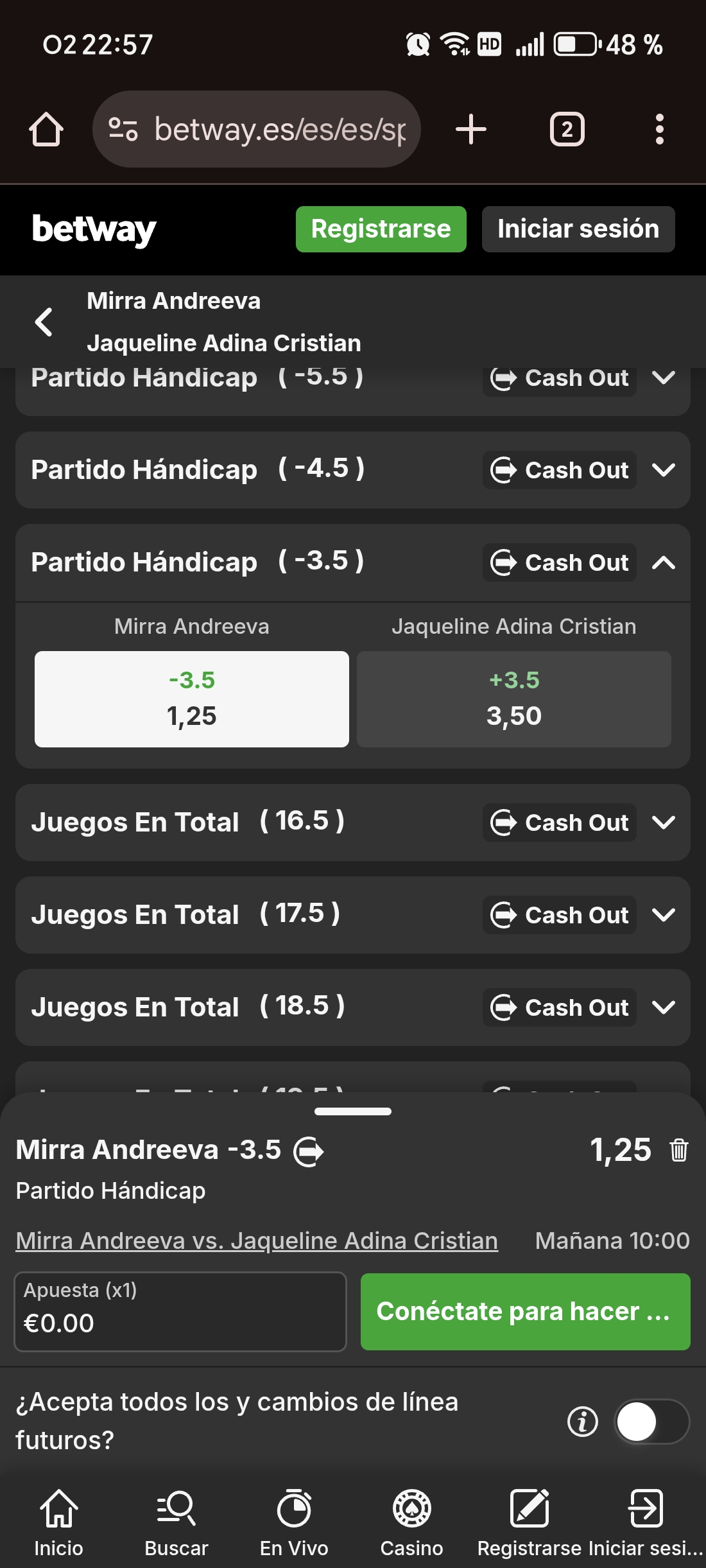Collapse Partido Hándicap (-3.5) market
Image resolution: width=706 pixels, height=1568 pixels.
(663, 562)
